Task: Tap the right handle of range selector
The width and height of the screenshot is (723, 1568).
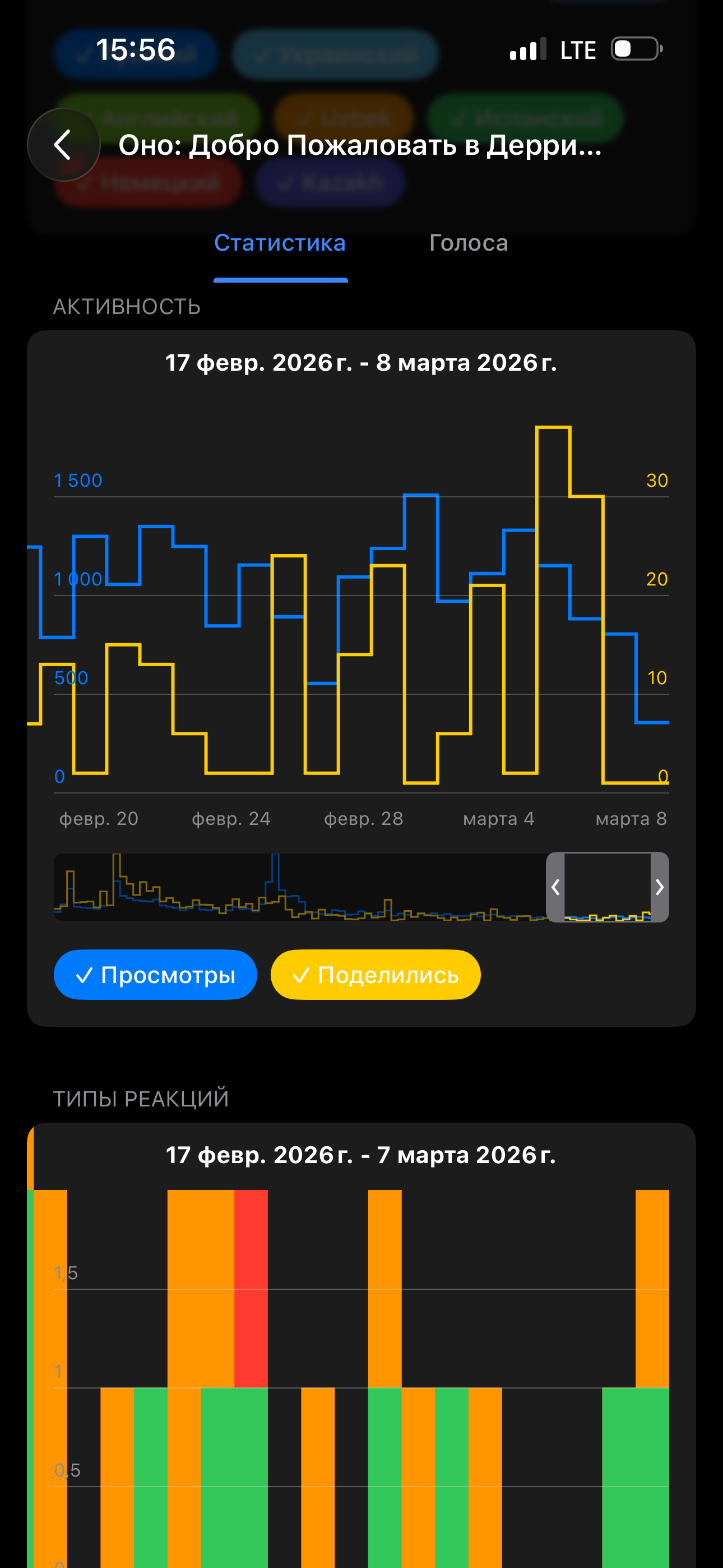Action: click(x=660, y=887)
